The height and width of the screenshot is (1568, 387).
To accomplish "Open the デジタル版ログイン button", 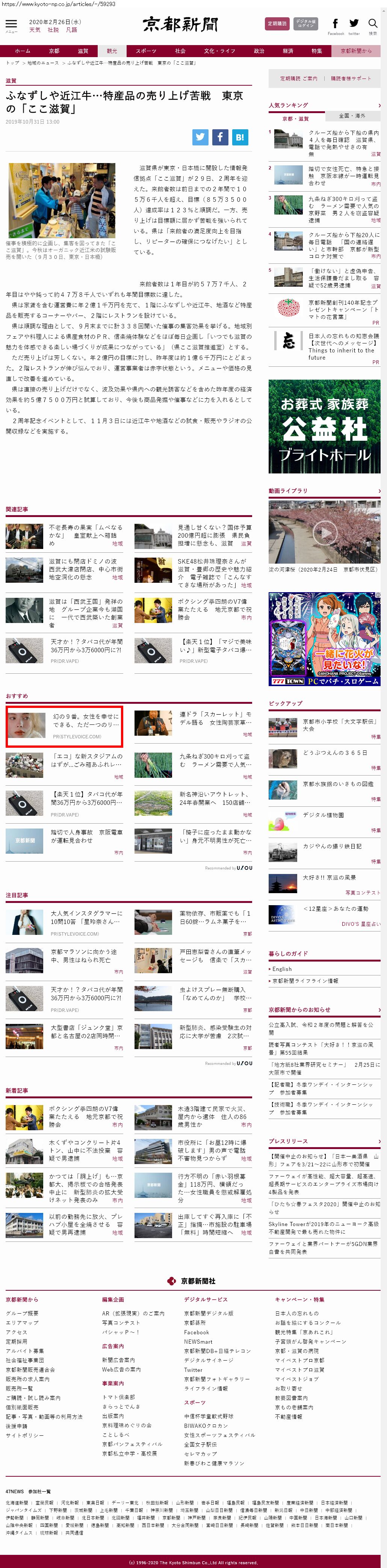I will [x=305, y=24].
